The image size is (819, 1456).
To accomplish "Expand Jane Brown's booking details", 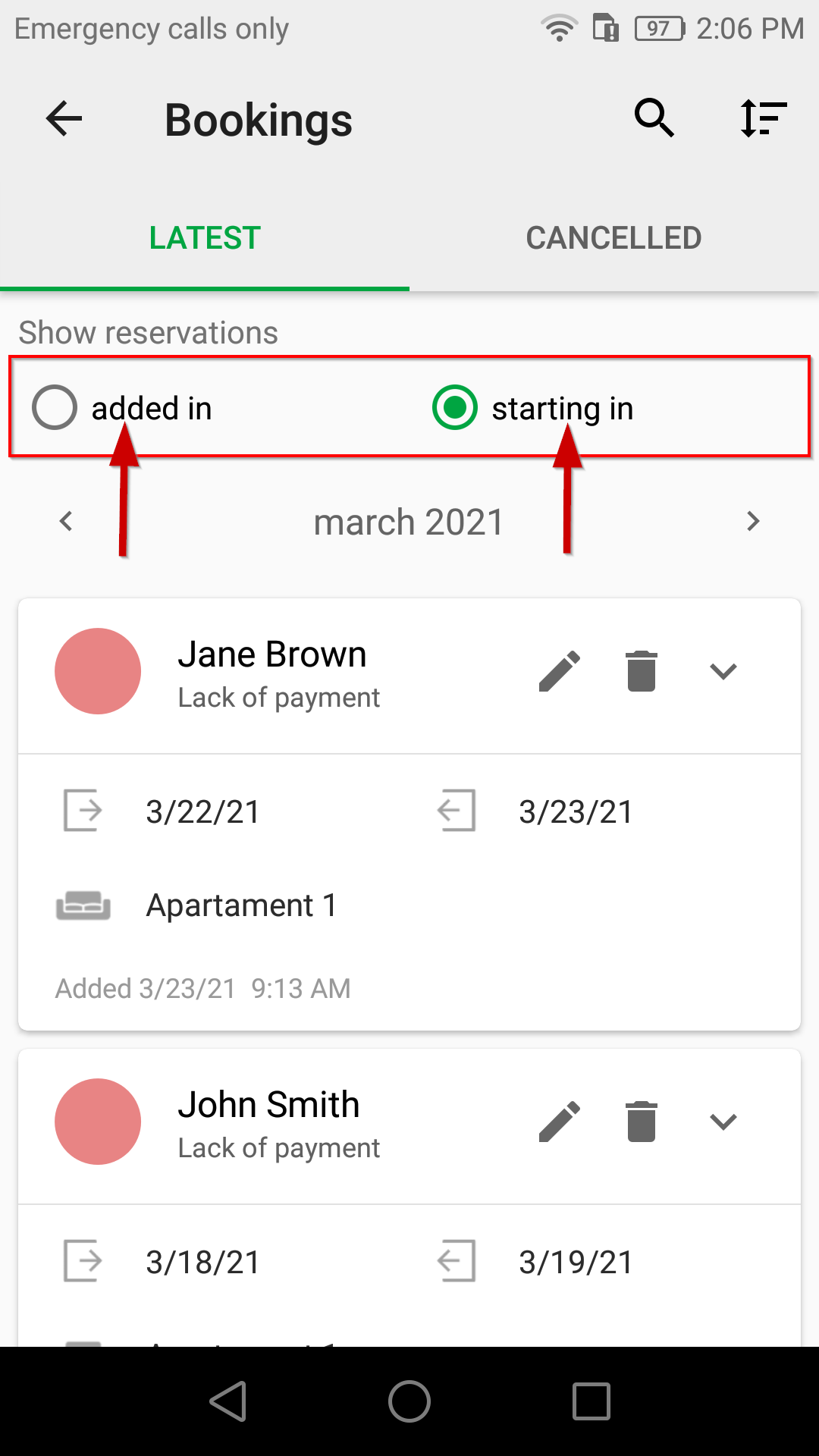I will click(x=723, y=671).
